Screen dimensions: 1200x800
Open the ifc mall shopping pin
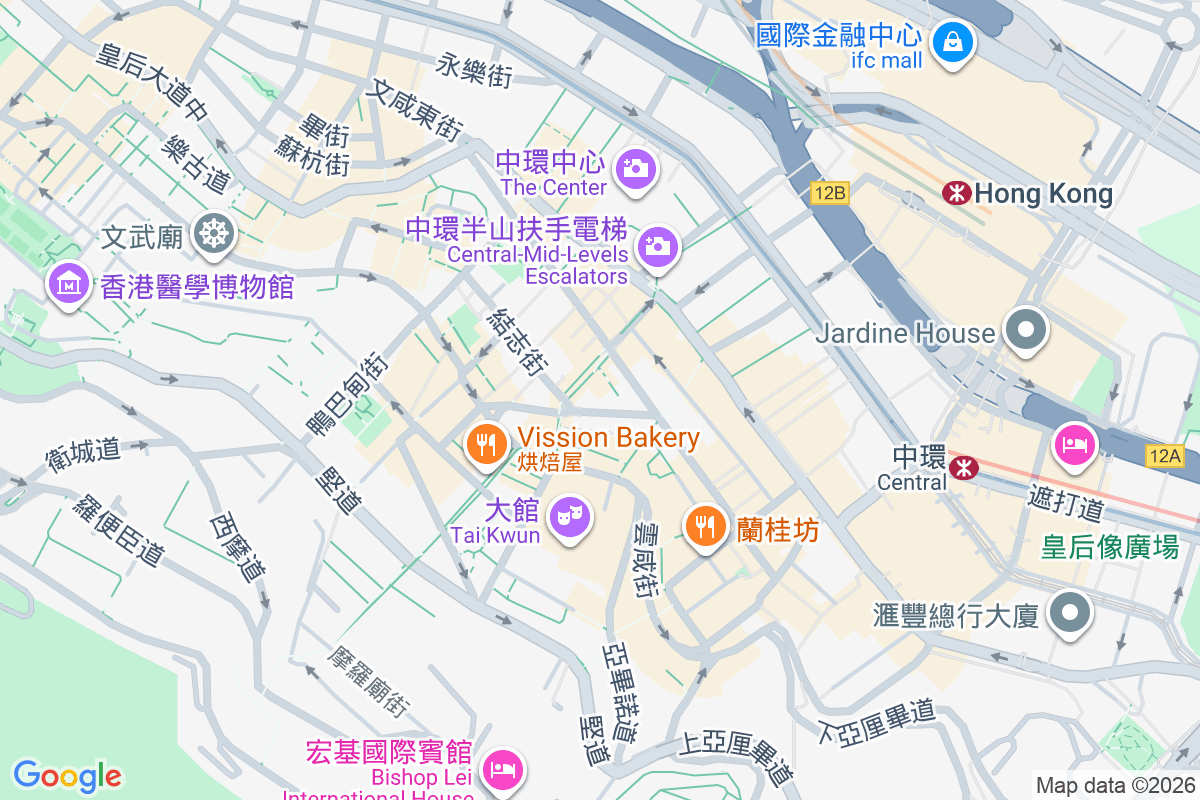(x=954, y=43)
